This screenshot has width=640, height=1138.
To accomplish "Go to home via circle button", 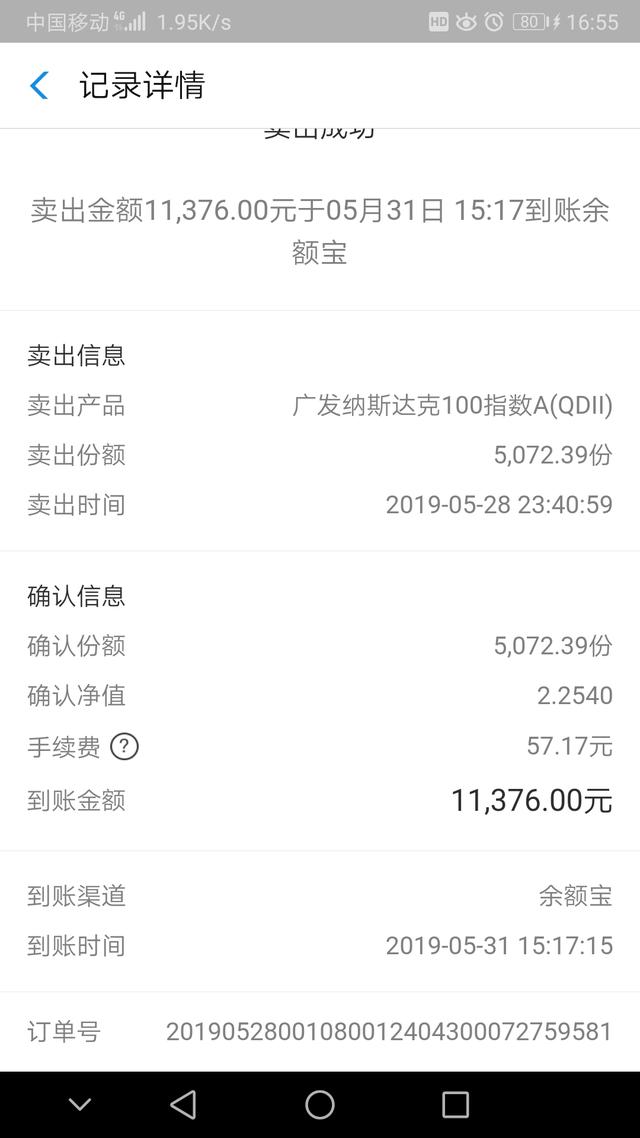I will (x=319, y=1105).
